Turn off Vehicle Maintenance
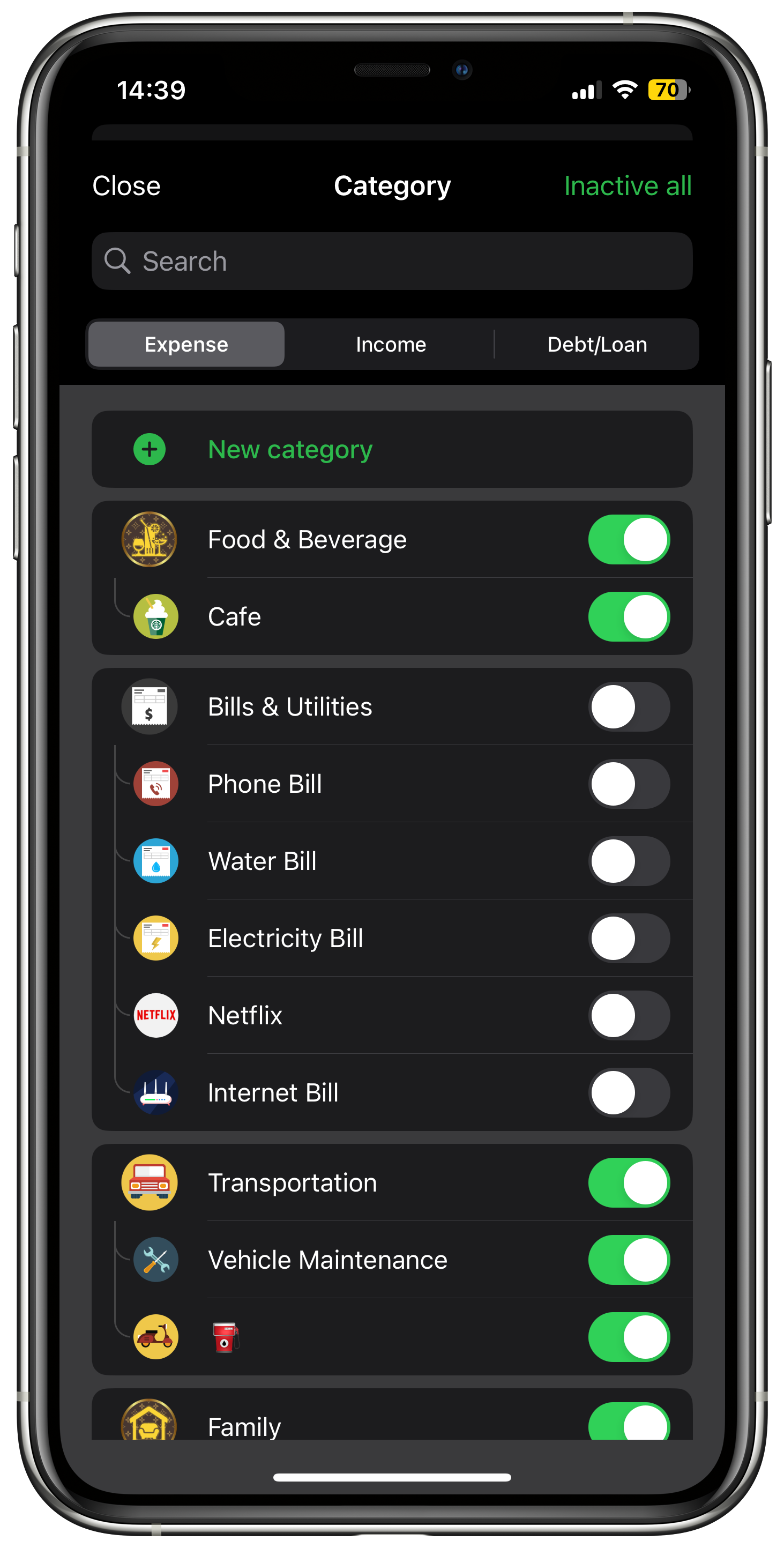 [629, 1260]
